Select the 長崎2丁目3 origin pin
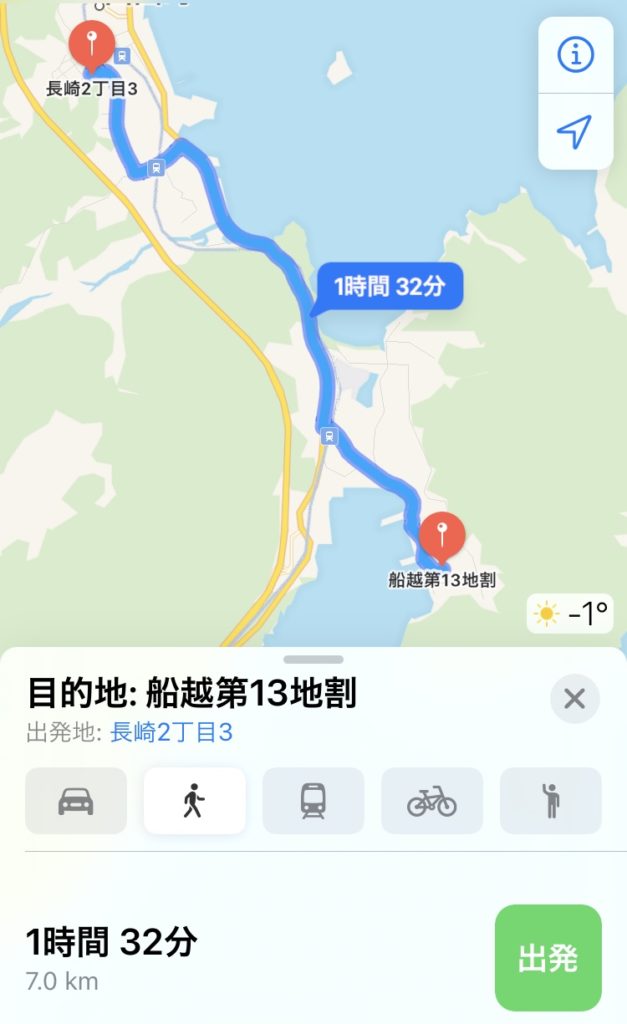This screenshot has width=627, height=1024. tap(92, 46)
